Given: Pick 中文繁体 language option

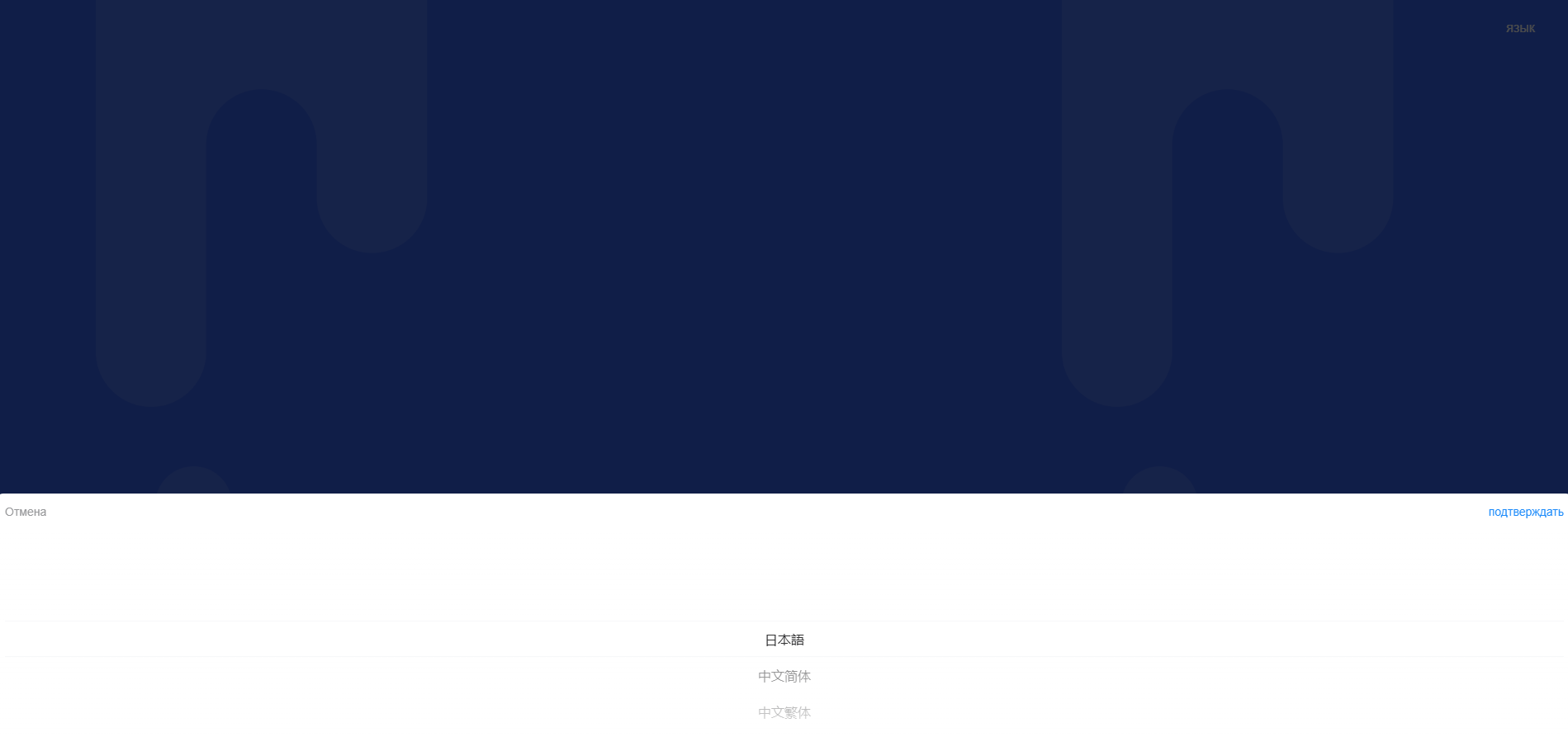Looking at the screenshot, I should (784, 712).
